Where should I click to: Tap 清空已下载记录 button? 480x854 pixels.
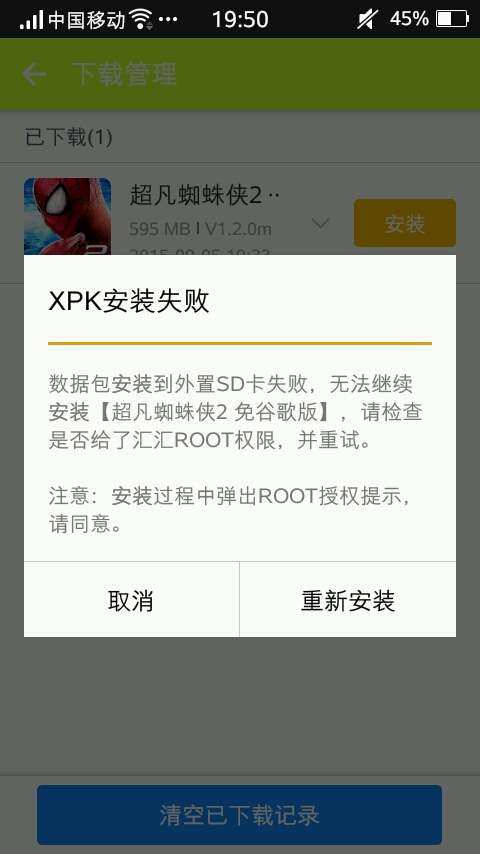(239, 815)
